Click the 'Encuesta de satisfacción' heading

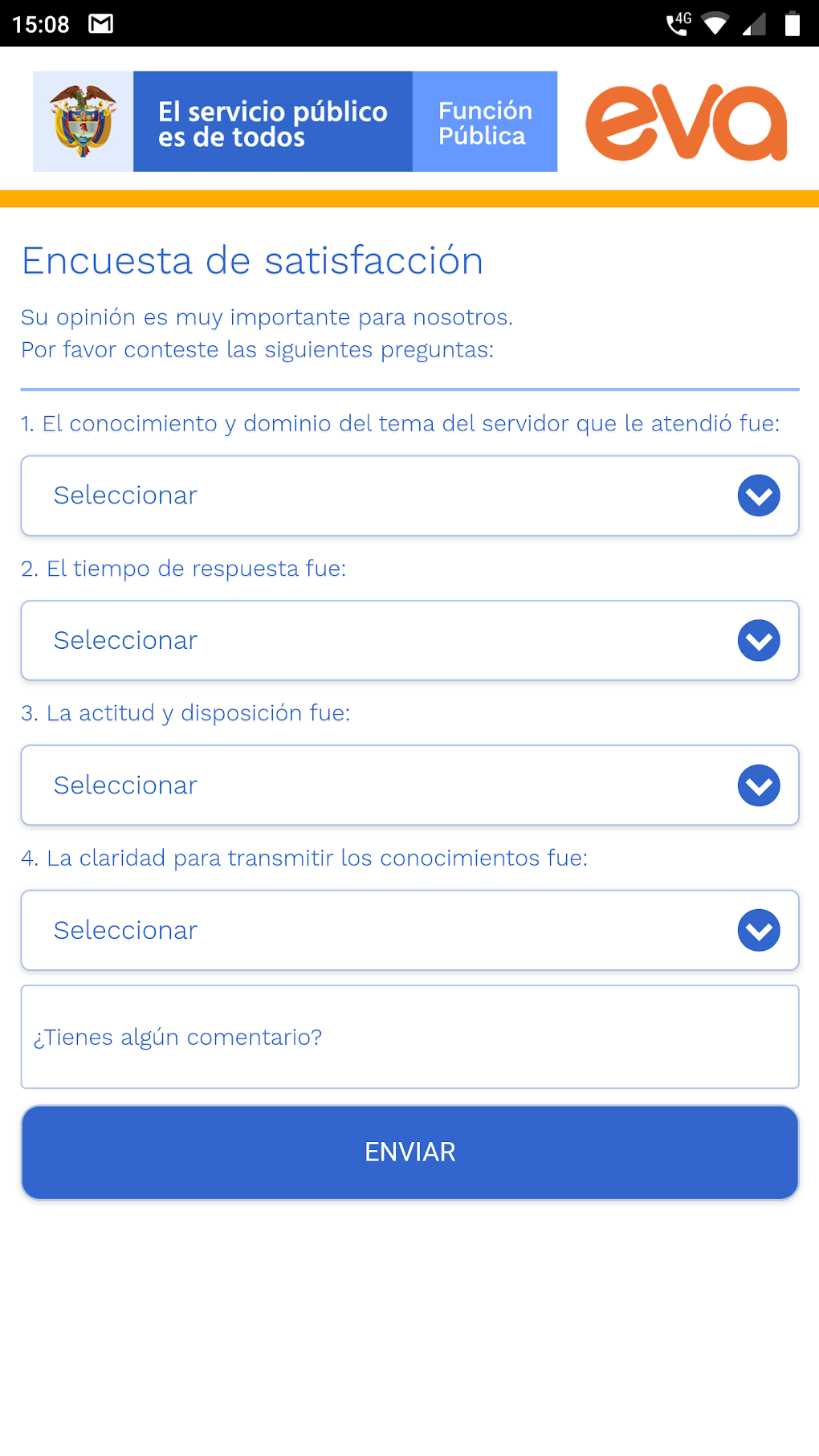(x=252, y=259)
